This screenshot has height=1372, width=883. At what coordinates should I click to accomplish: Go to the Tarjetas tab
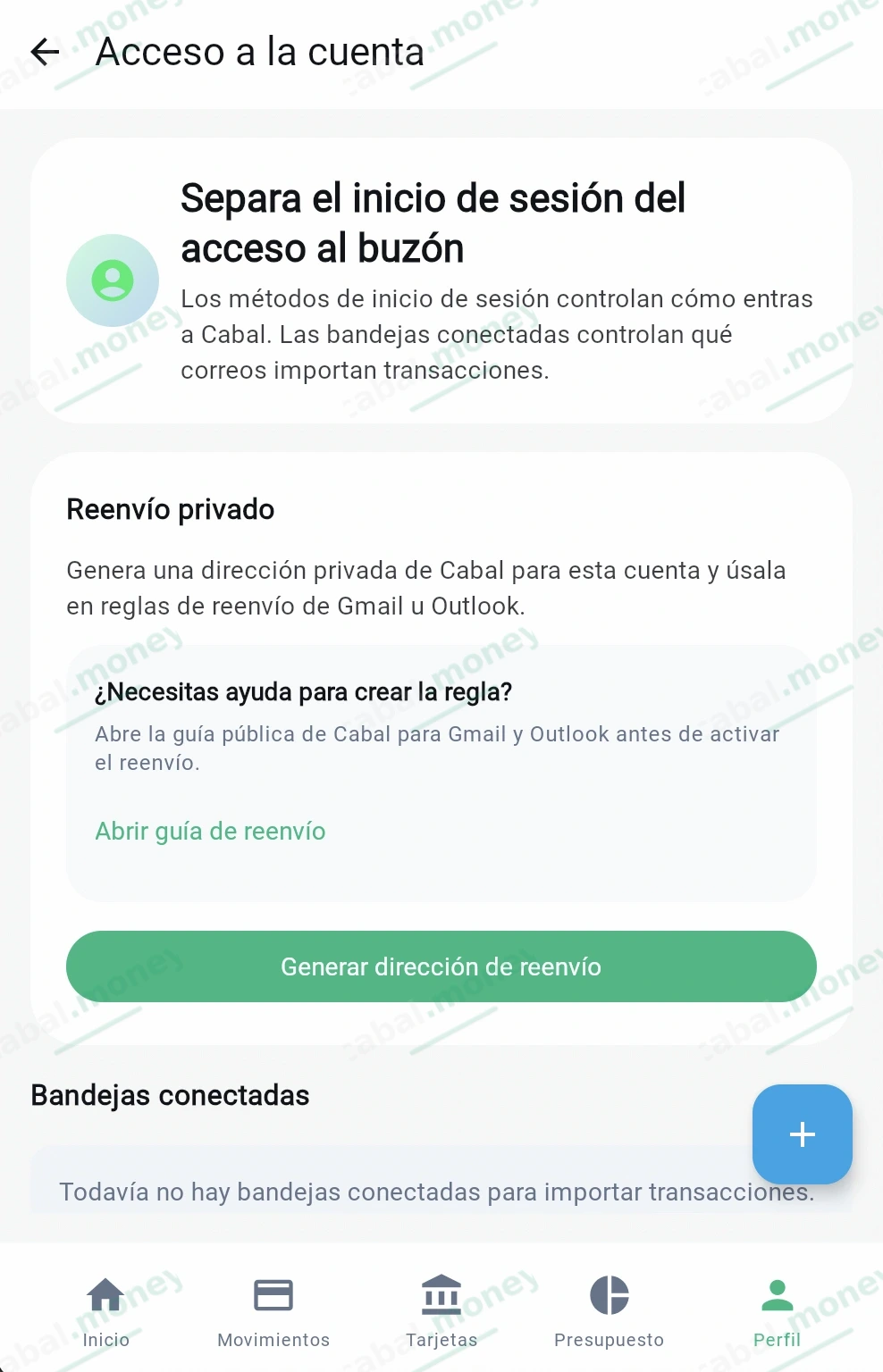441,1310
